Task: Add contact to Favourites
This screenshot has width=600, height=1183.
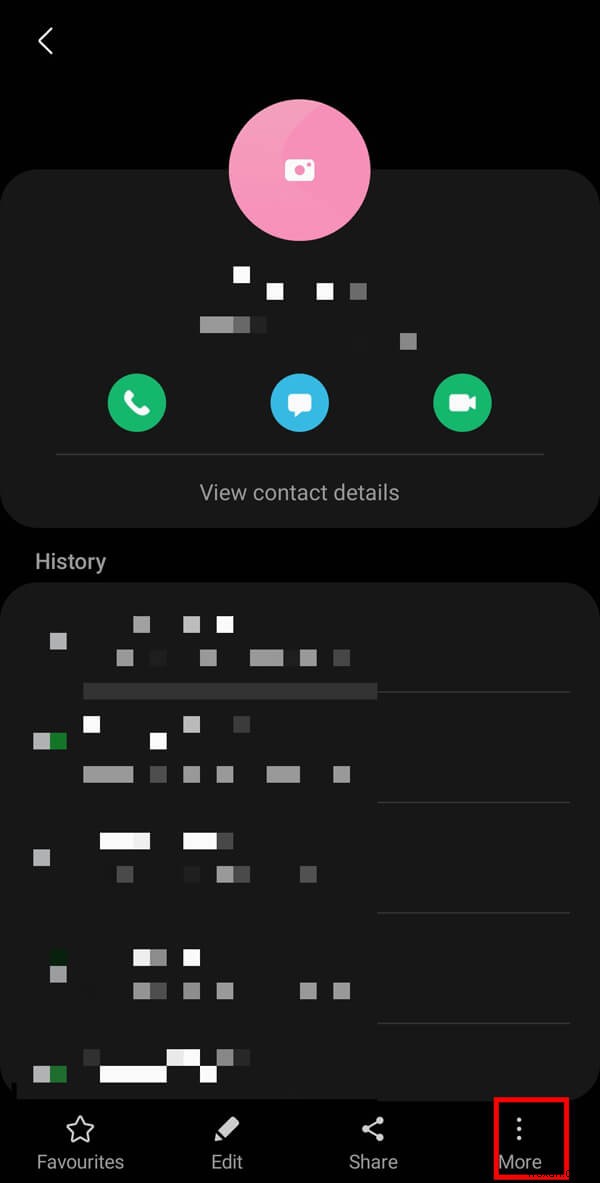Action: point(80,1143)
